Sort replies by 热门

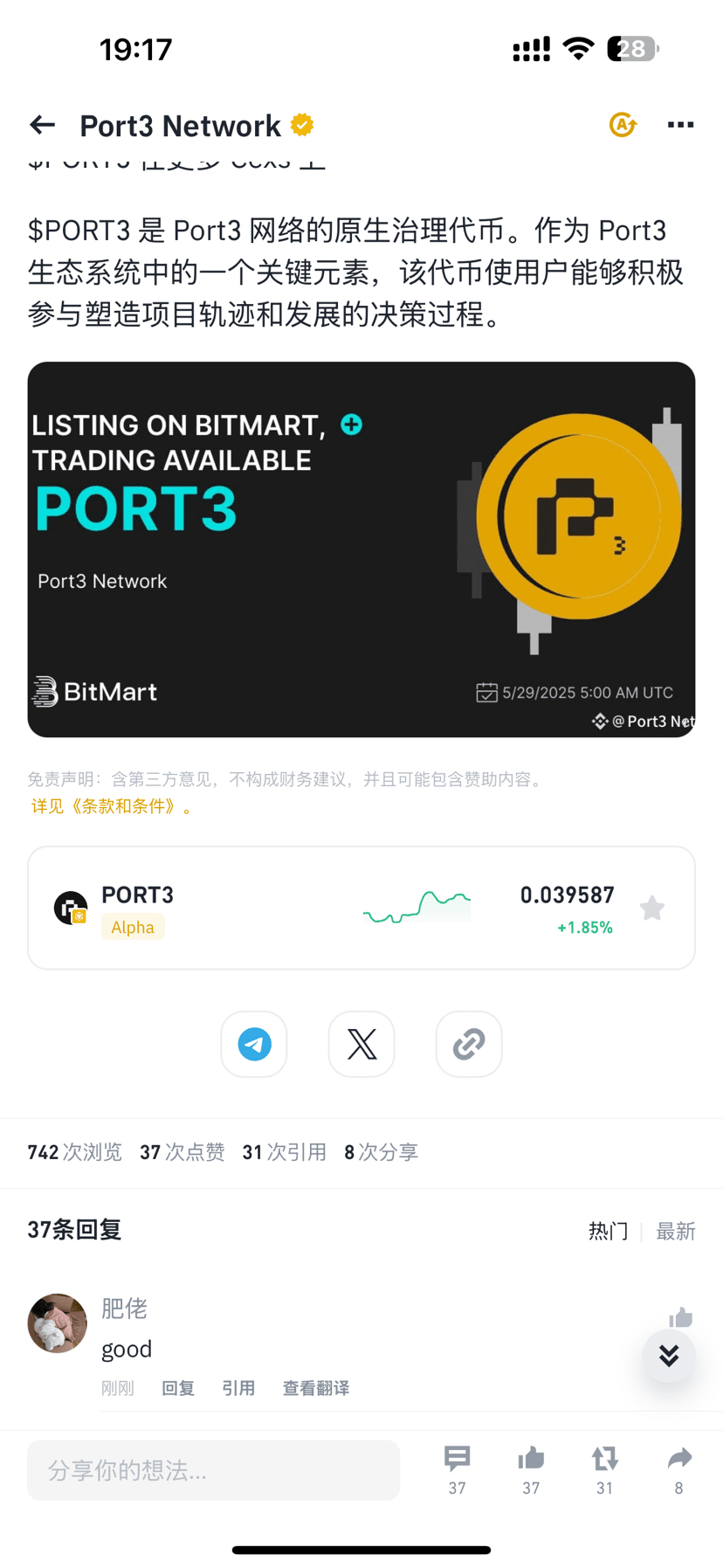[x=608, y=1231]
